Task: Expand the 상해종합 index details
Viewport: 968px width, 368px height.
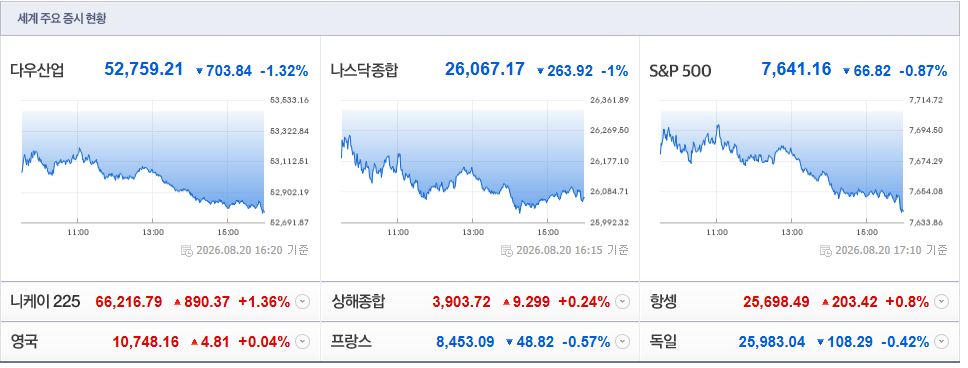Action: 623,302
